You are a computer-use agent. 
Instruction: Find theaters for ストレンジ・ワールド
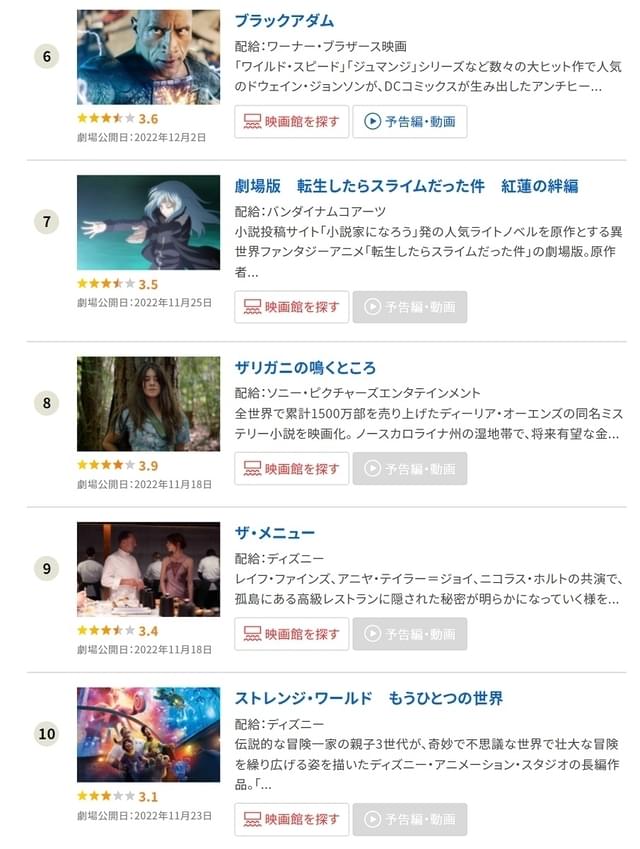point(292,819)
